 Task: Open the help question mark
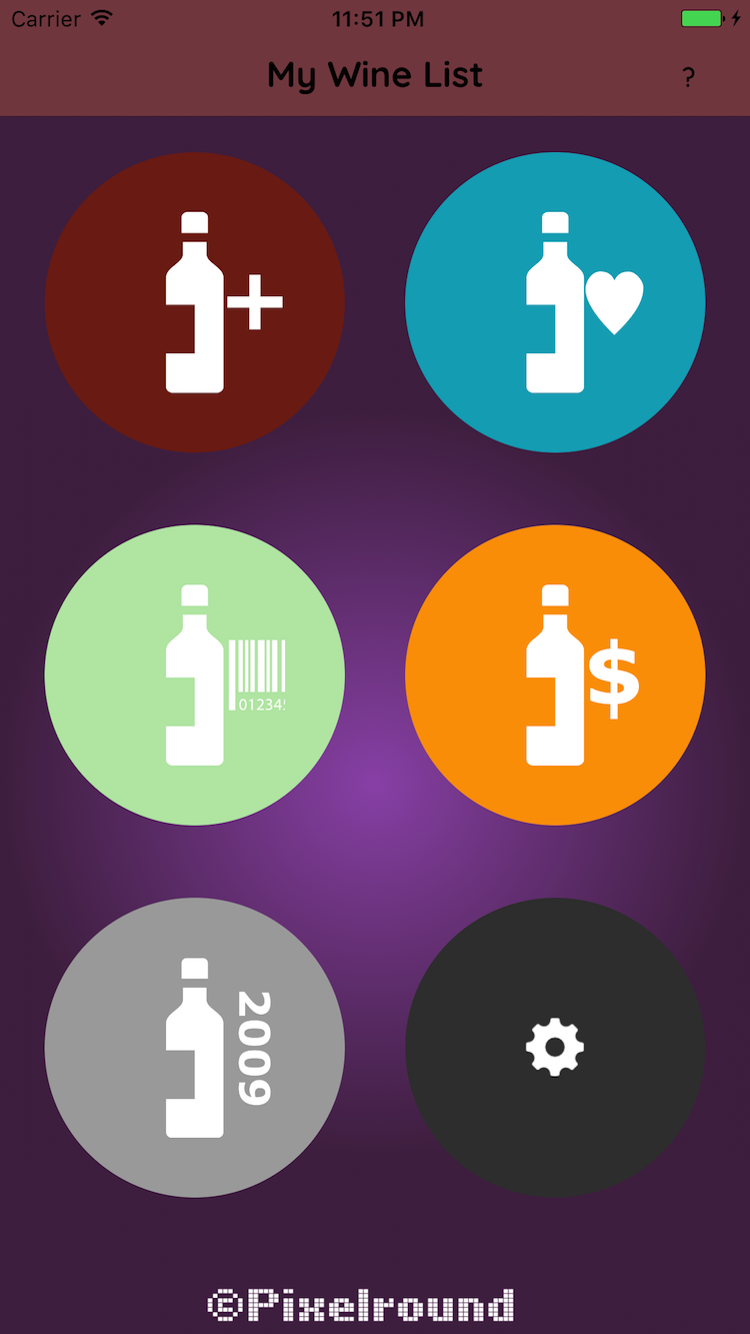pos(688,77)
